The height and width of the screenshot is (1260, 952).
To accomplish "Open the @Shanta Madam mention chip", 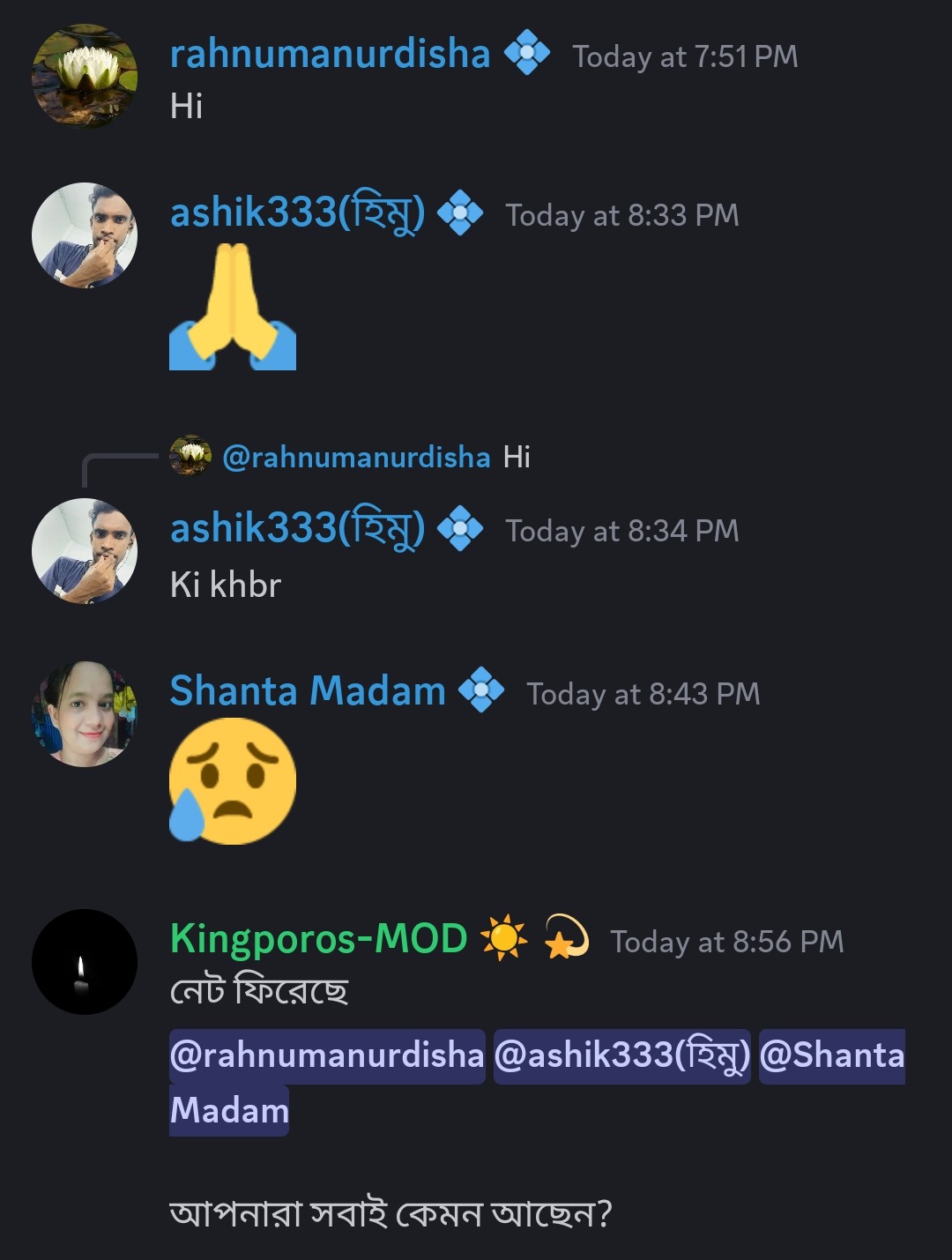I will 831,1055.
